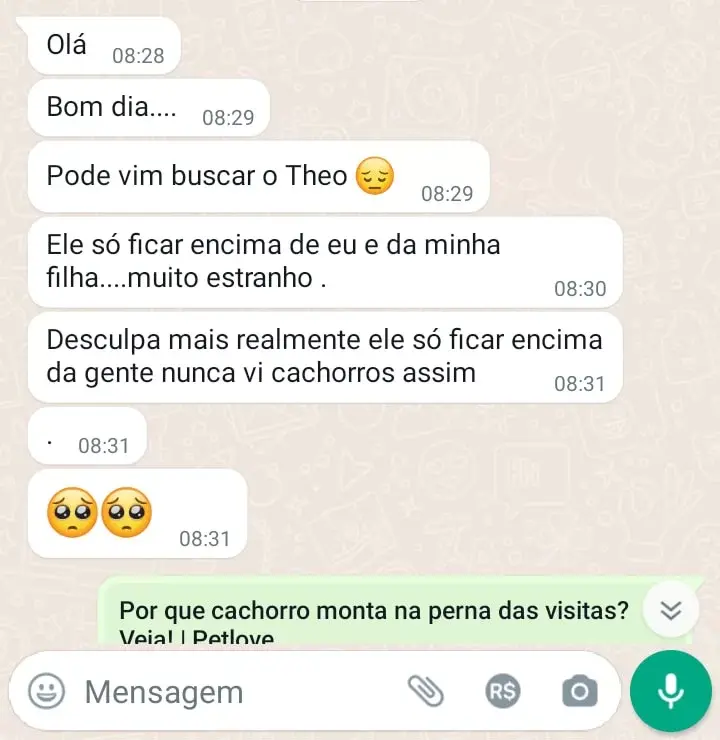Jump to latest messages with double-chevron button
This screenshot has height=740, width=720.
click(x=670, y=610)
